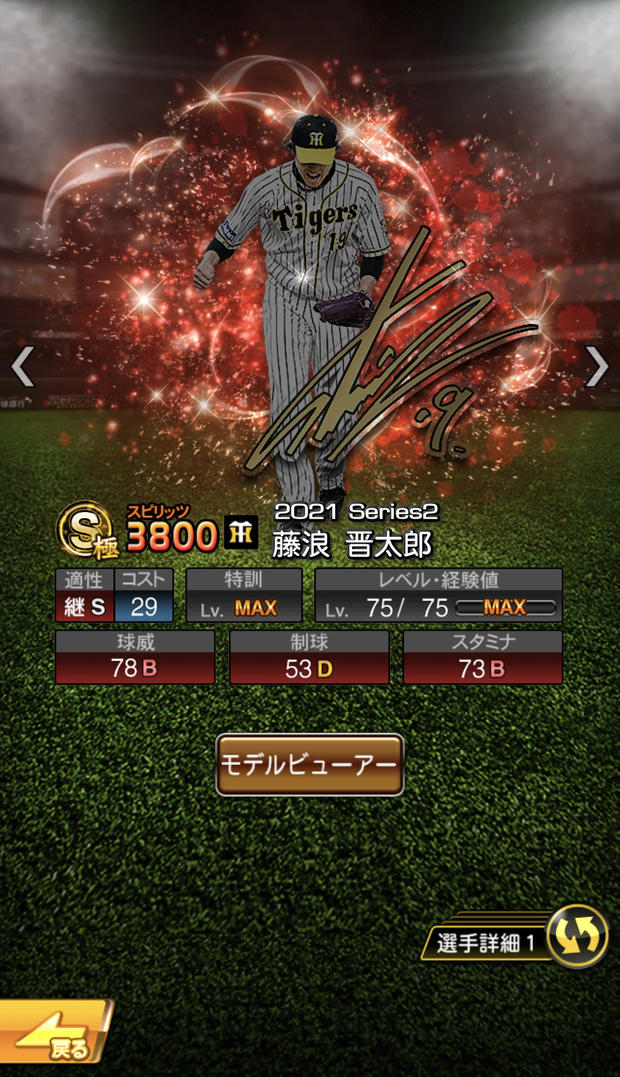Viewport: 620px width, 1077px height.
Task: Go to the next player card arrow
Action: tap(597, 367)
